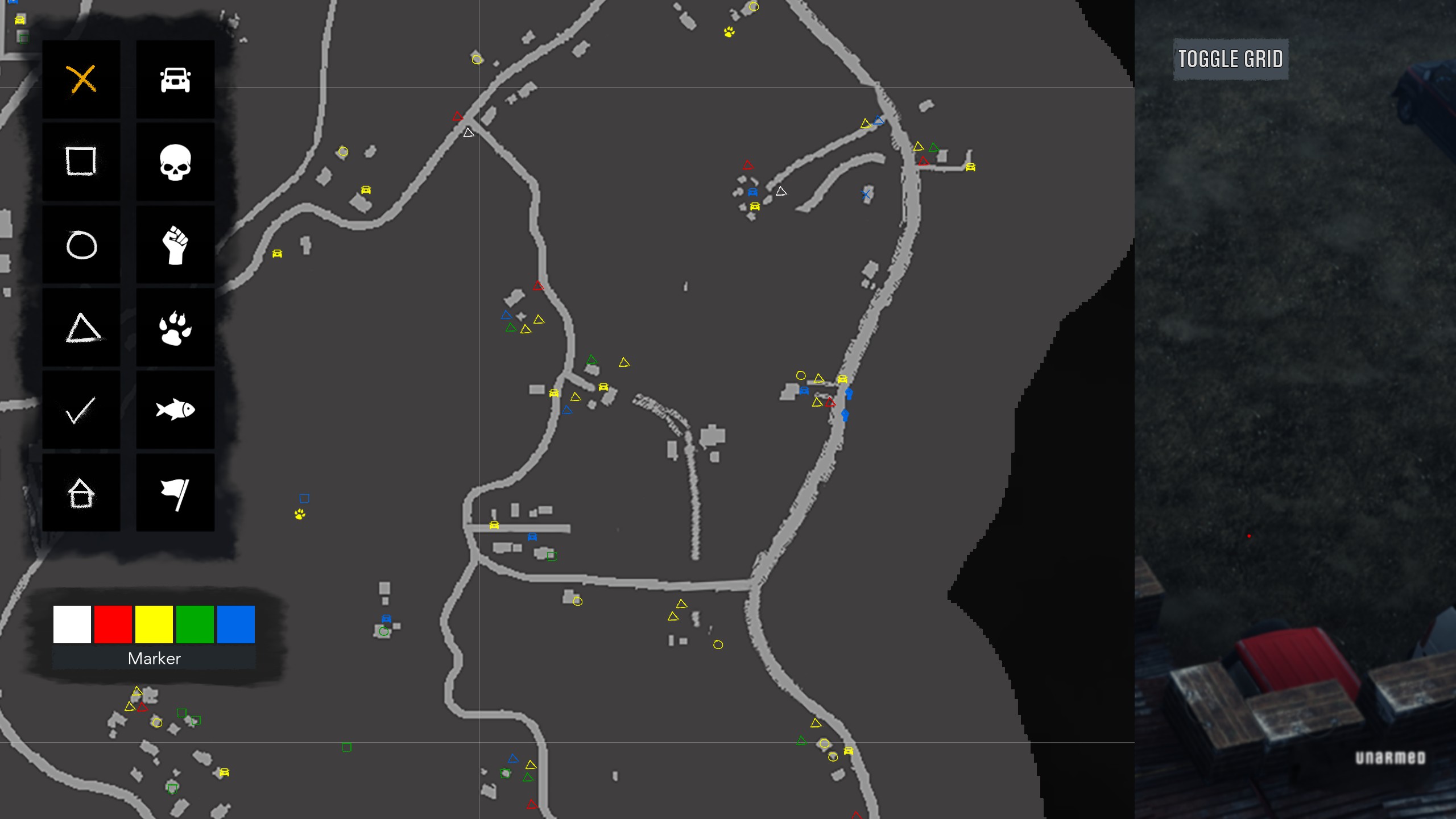
Task: Choose the fish marker icon
Action: pyautogui.click(x=175, y=409)
